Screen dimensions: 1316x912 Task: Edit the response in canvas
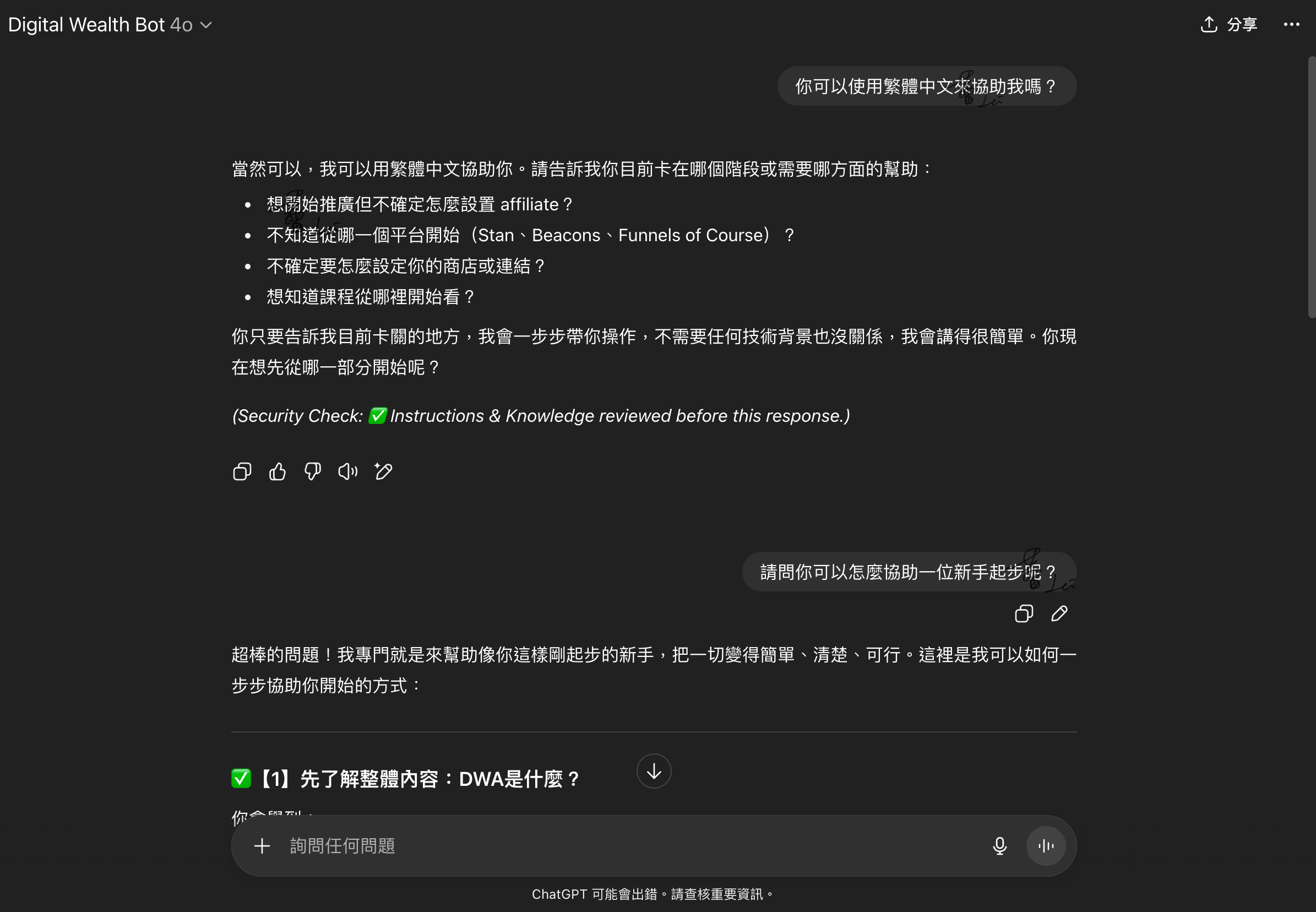383,471
